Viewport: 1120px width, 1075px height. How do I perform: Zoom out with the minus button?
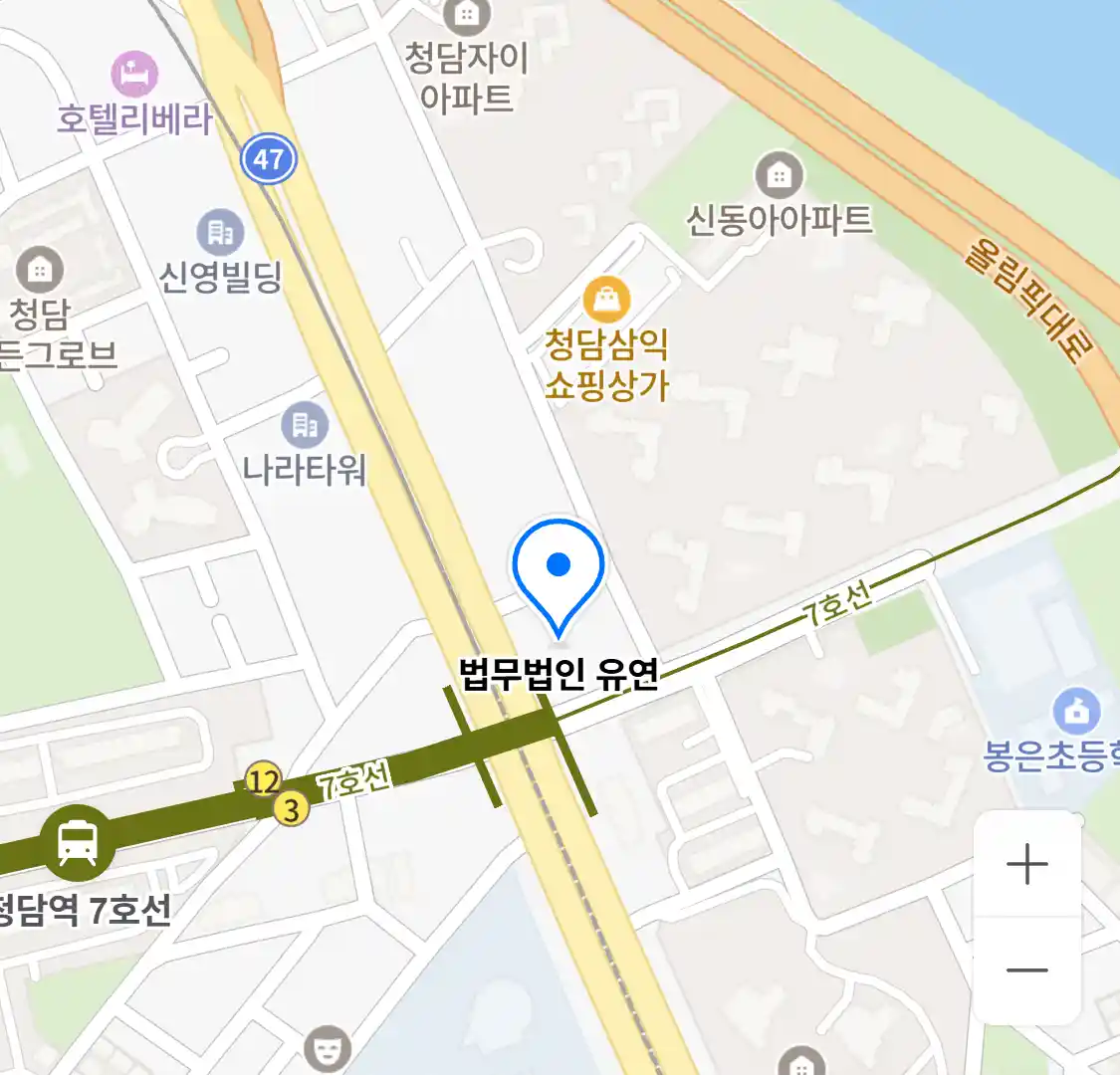(x=1026, y=969)
